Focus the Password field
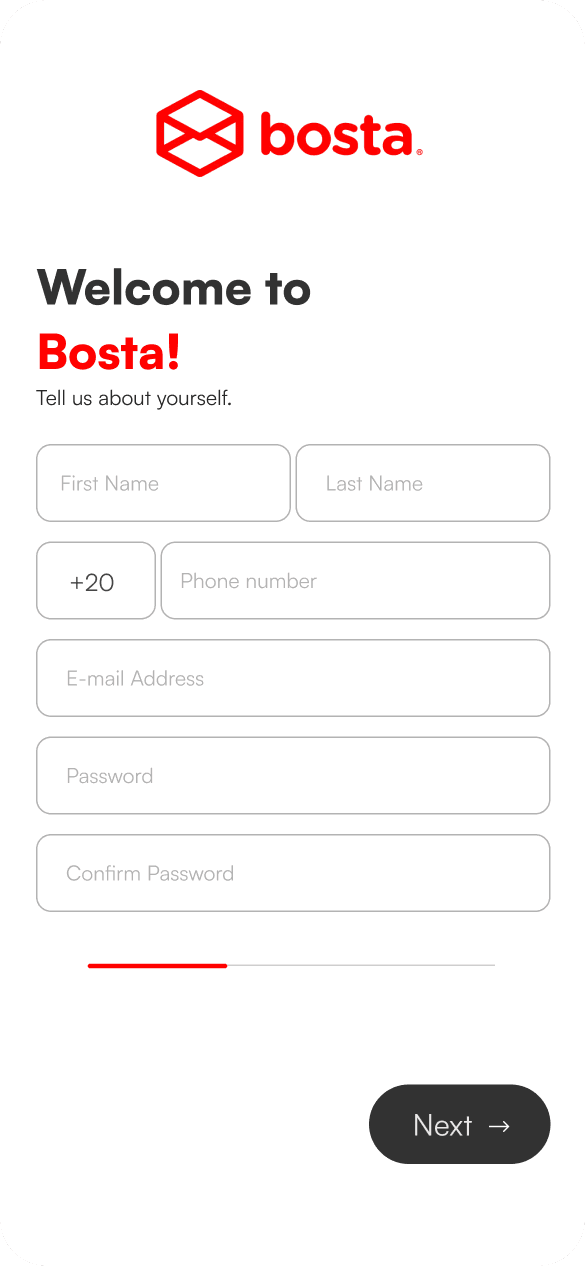Viewport: 585px width, 1266px height. pos(293,776)
